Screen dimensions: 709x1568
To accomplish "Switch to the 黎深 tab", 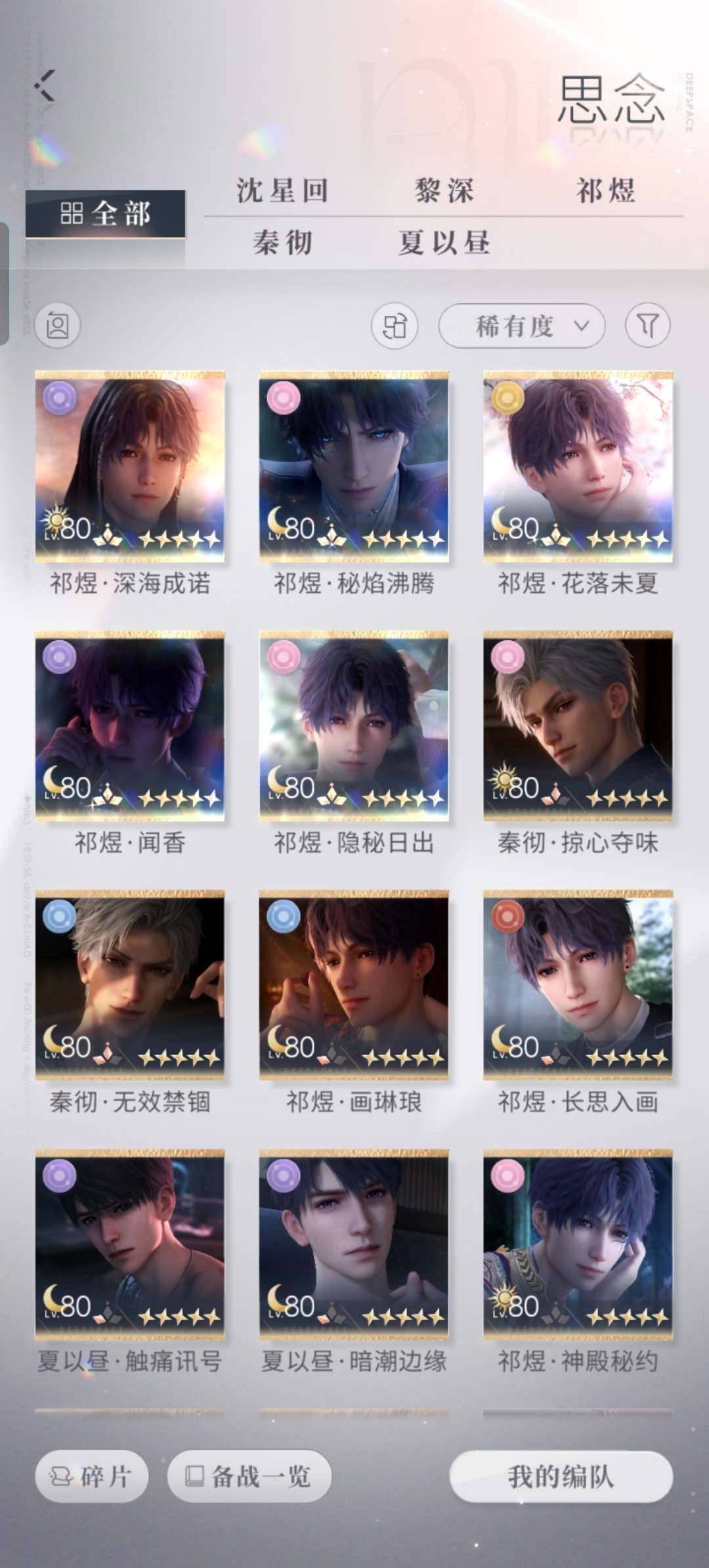I will pos(444,190).
